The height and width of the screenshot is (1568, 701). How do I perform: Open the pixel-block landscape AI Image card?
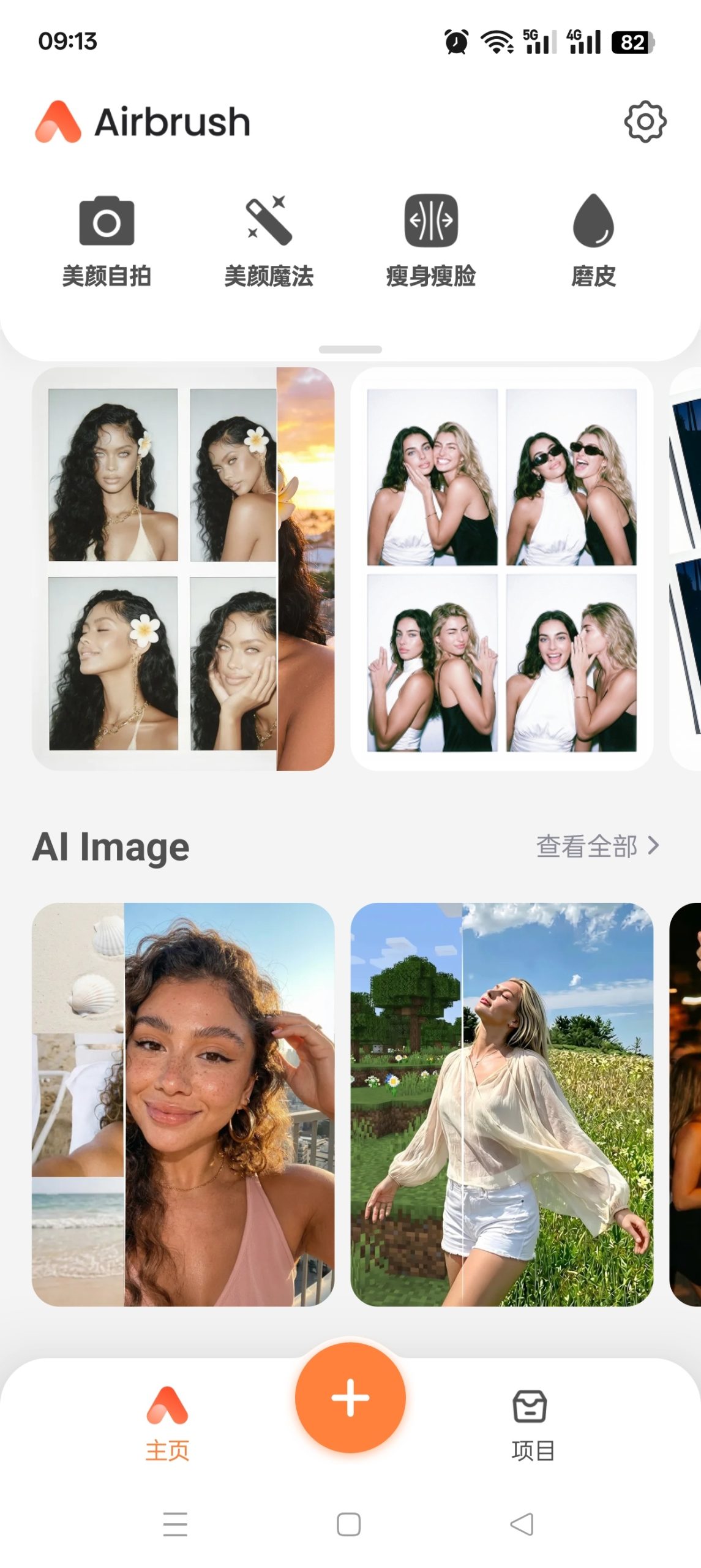pyautogui.click(x=501, y=1104)
